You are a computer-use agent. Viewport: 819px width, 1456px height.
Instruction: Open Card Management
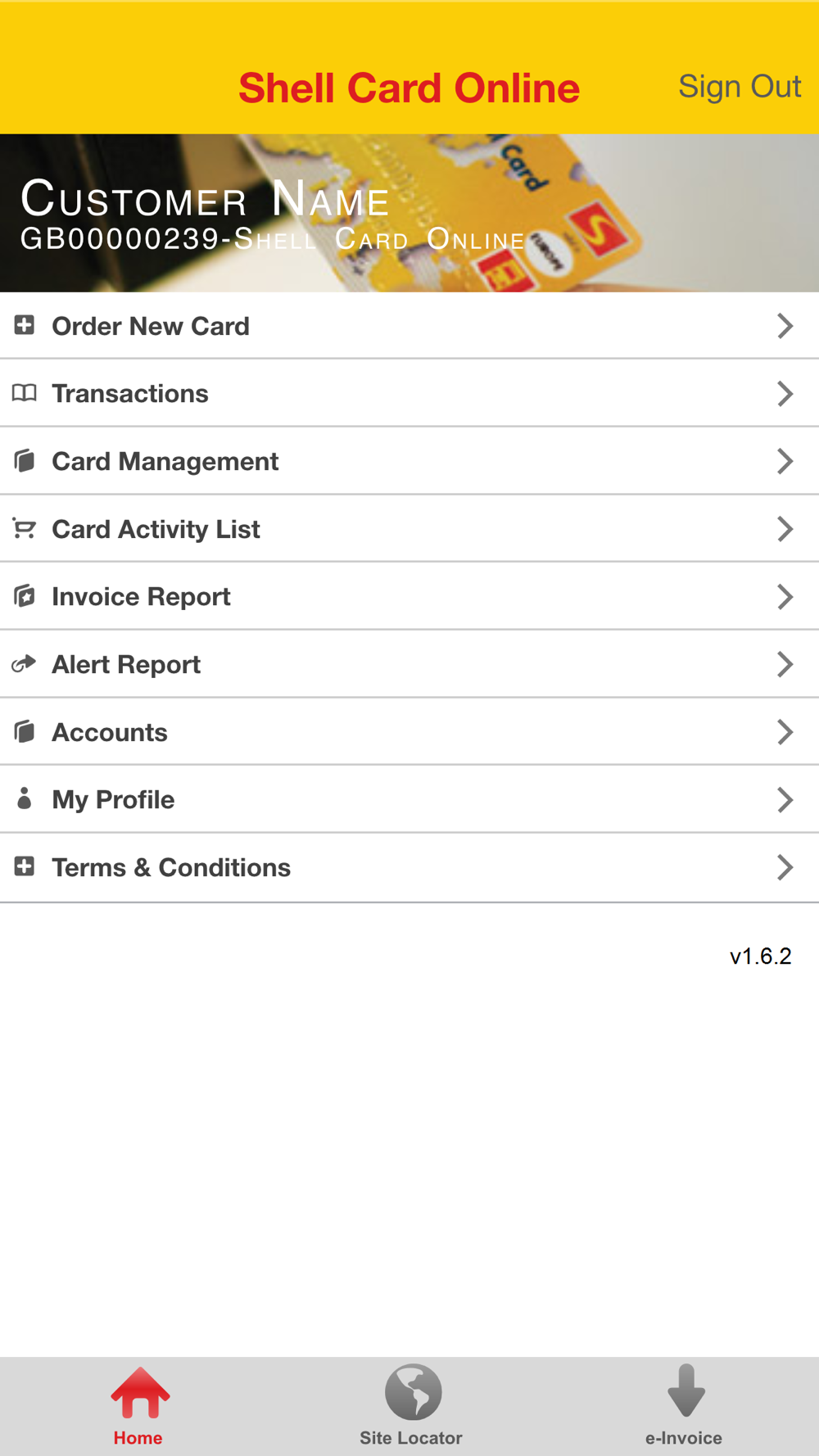(x=409, y=461)
